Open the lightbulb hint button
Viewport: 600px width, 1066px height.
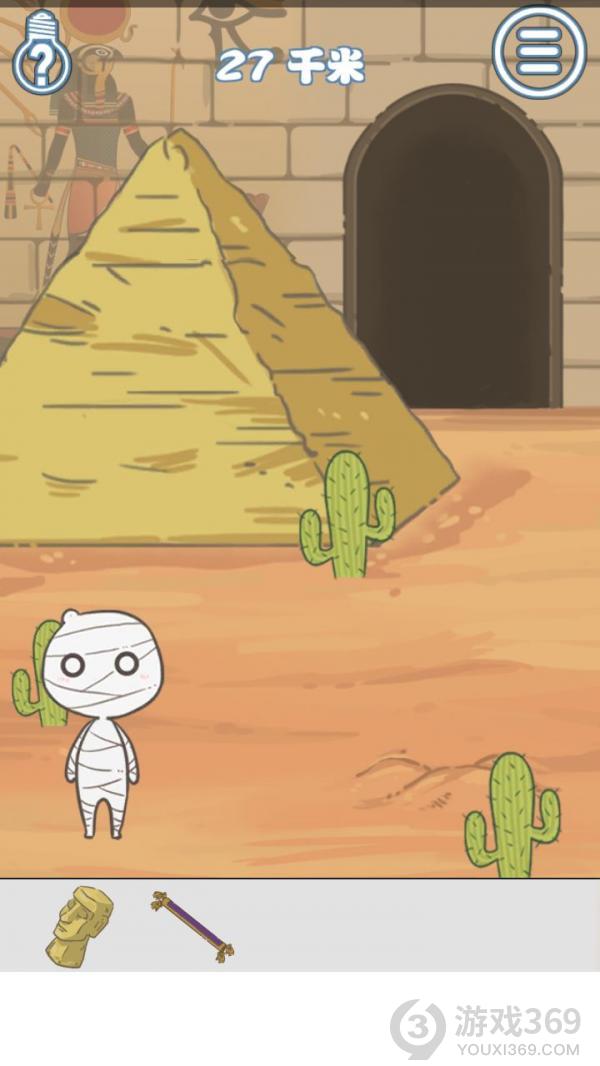pyautogui.click(x=41, y=55)
